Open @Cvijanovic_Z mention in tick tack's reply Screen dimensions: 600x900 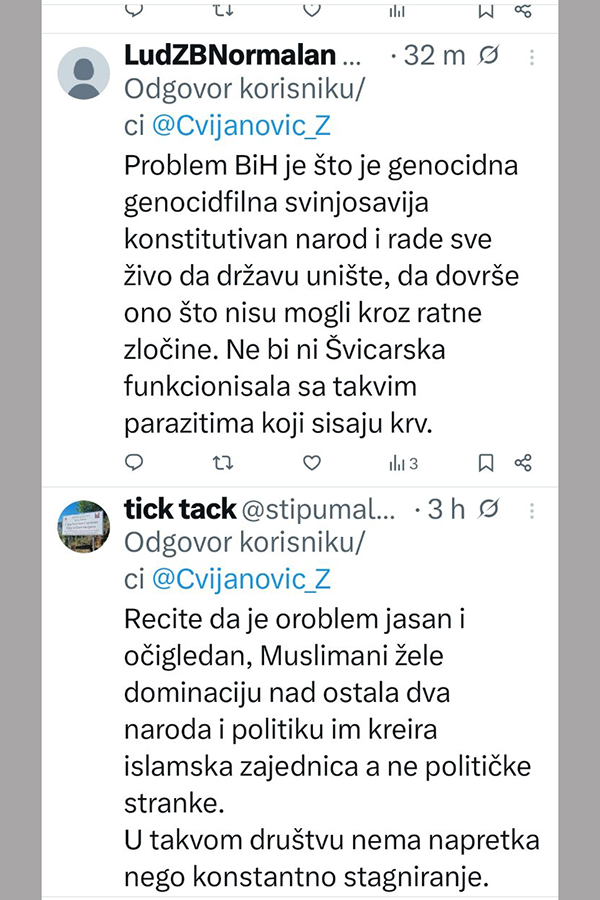click(240, 578)
